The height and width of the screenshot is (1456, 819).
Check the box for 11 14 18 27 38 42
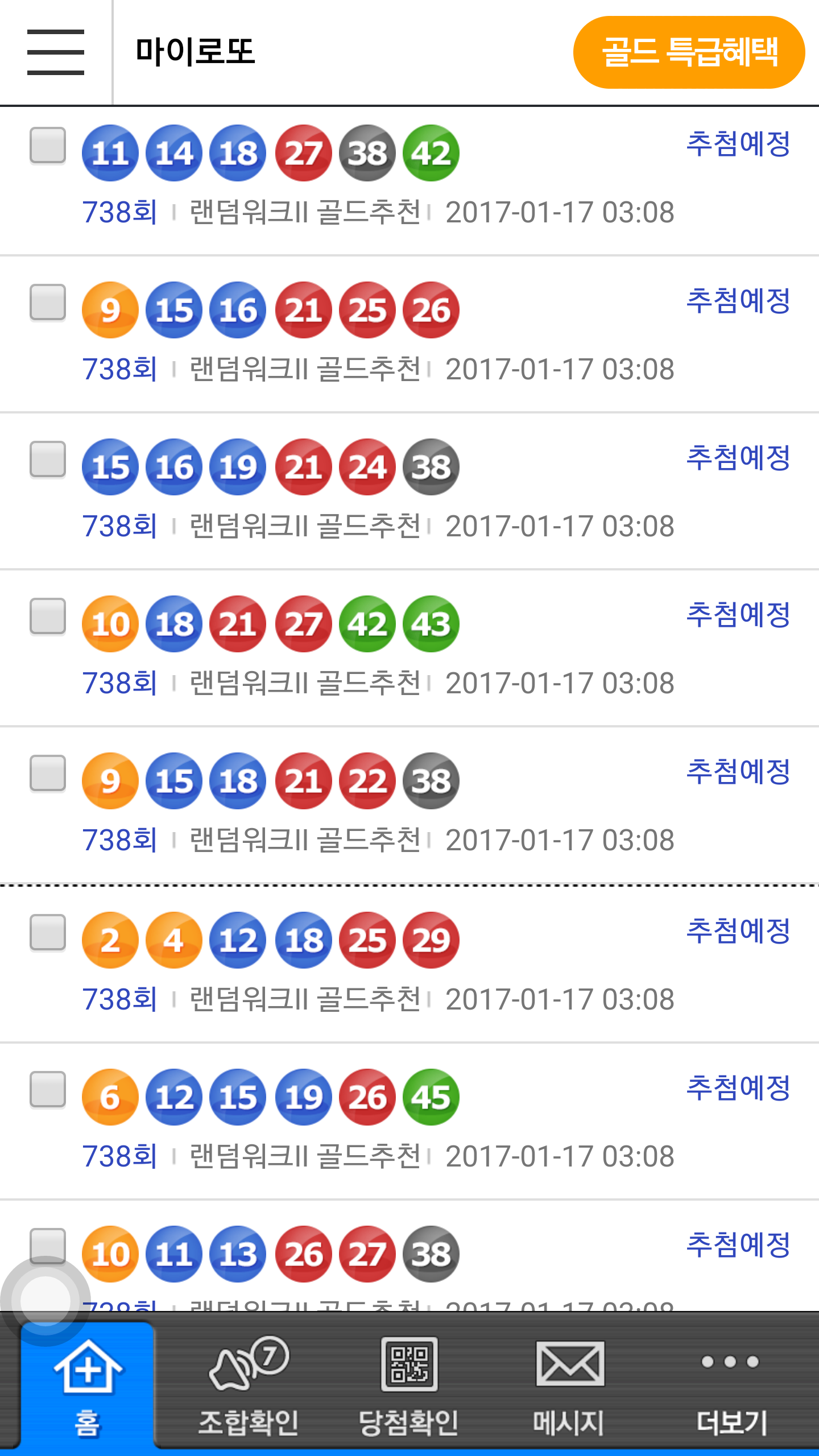[x=48, y=146]
